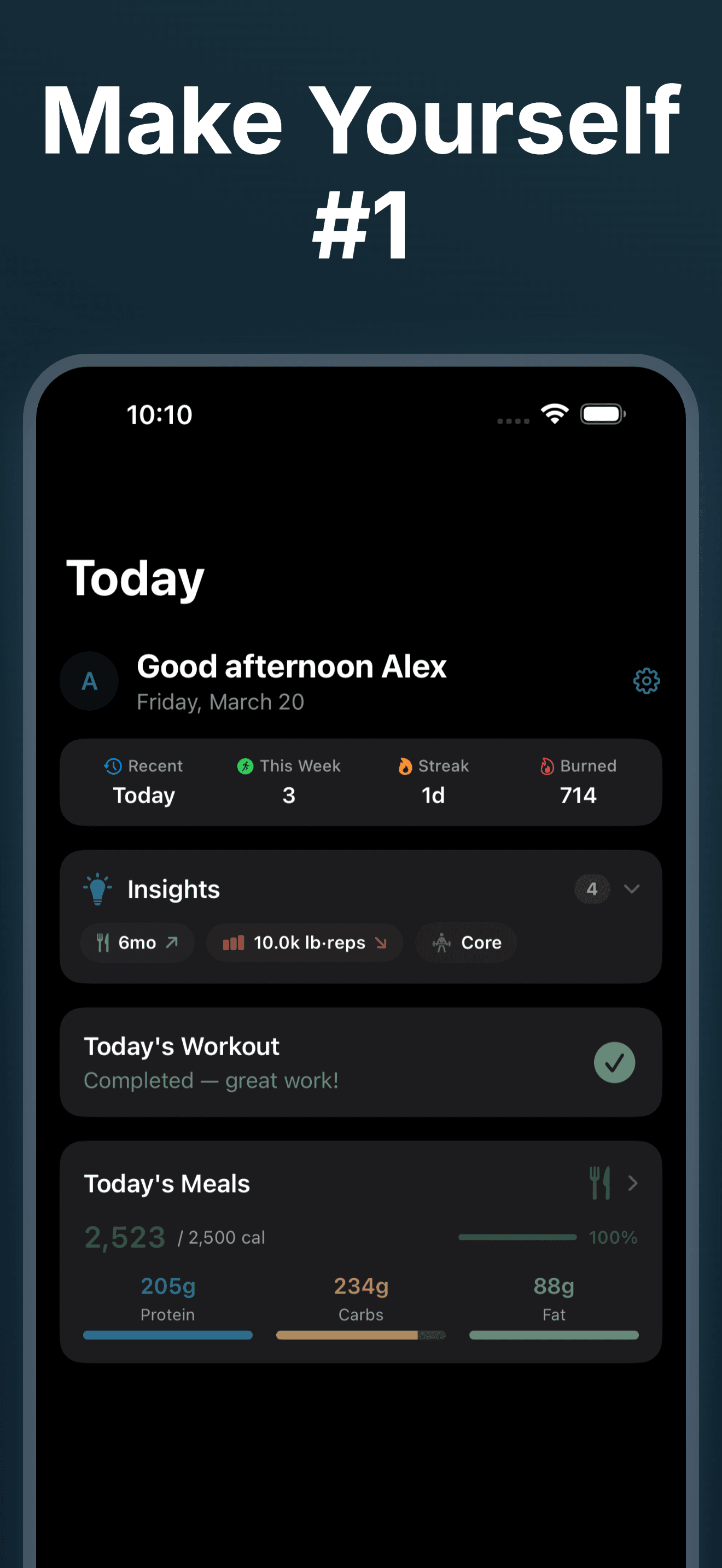Toggle the Today's Workout completed checkmark
722x1568 pixels.
tap(615, 1062)
